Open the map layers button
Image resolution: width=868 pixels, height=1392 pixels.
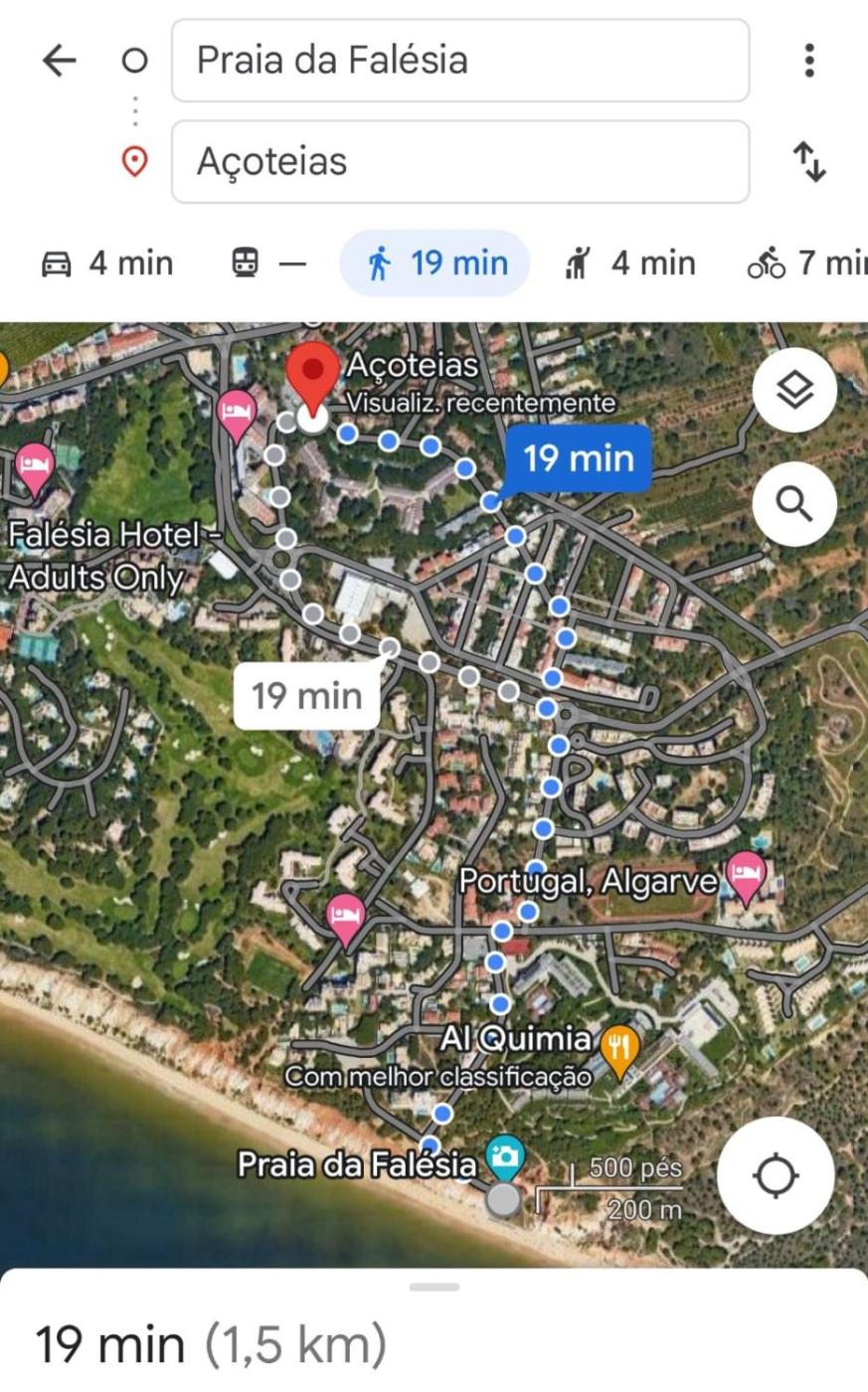tap(793, 391)
